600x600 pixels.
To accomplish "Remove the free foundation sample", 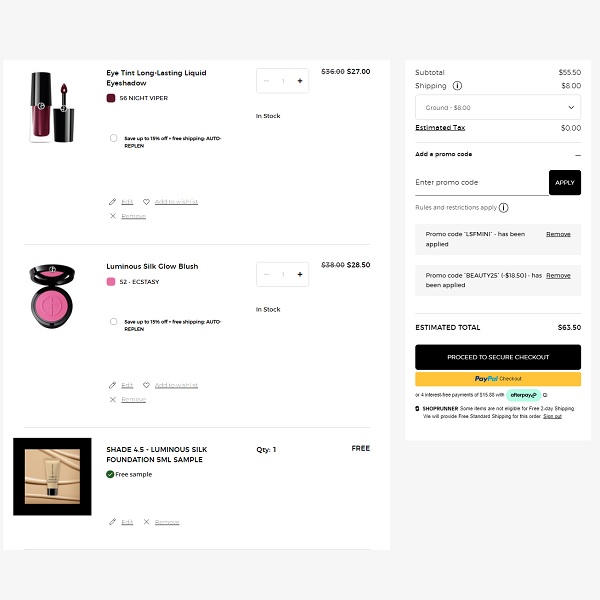I will (x=161, y=522).
